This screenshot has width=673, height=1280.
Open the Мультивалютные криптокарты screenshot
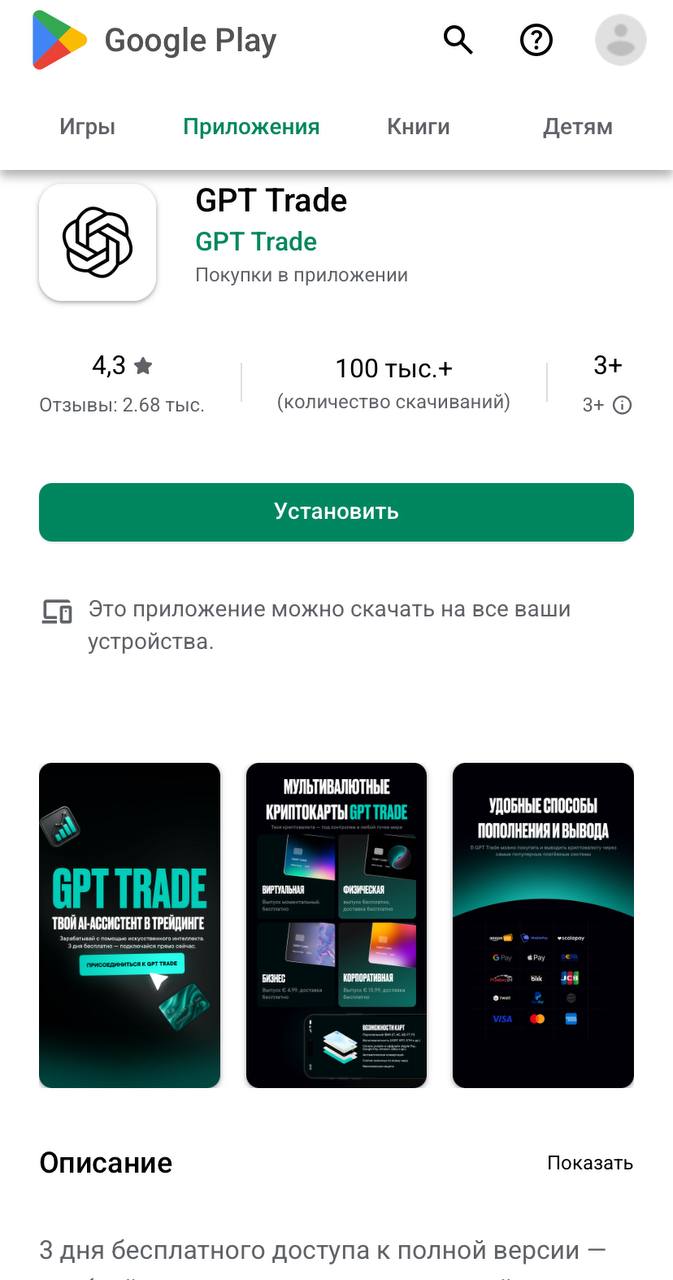[336, 925]
